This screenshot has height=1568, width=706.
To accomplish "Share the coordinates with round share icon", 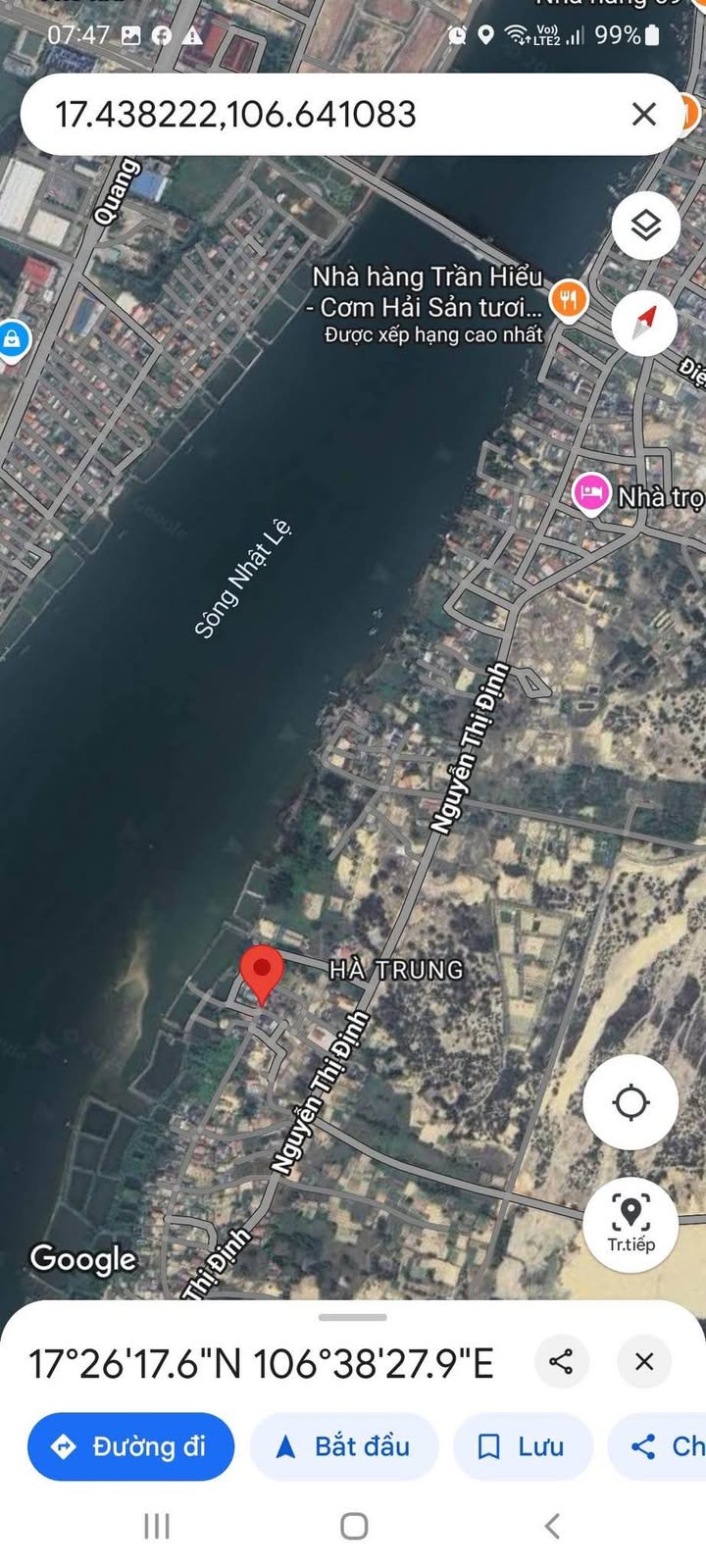I will 562,1361.
